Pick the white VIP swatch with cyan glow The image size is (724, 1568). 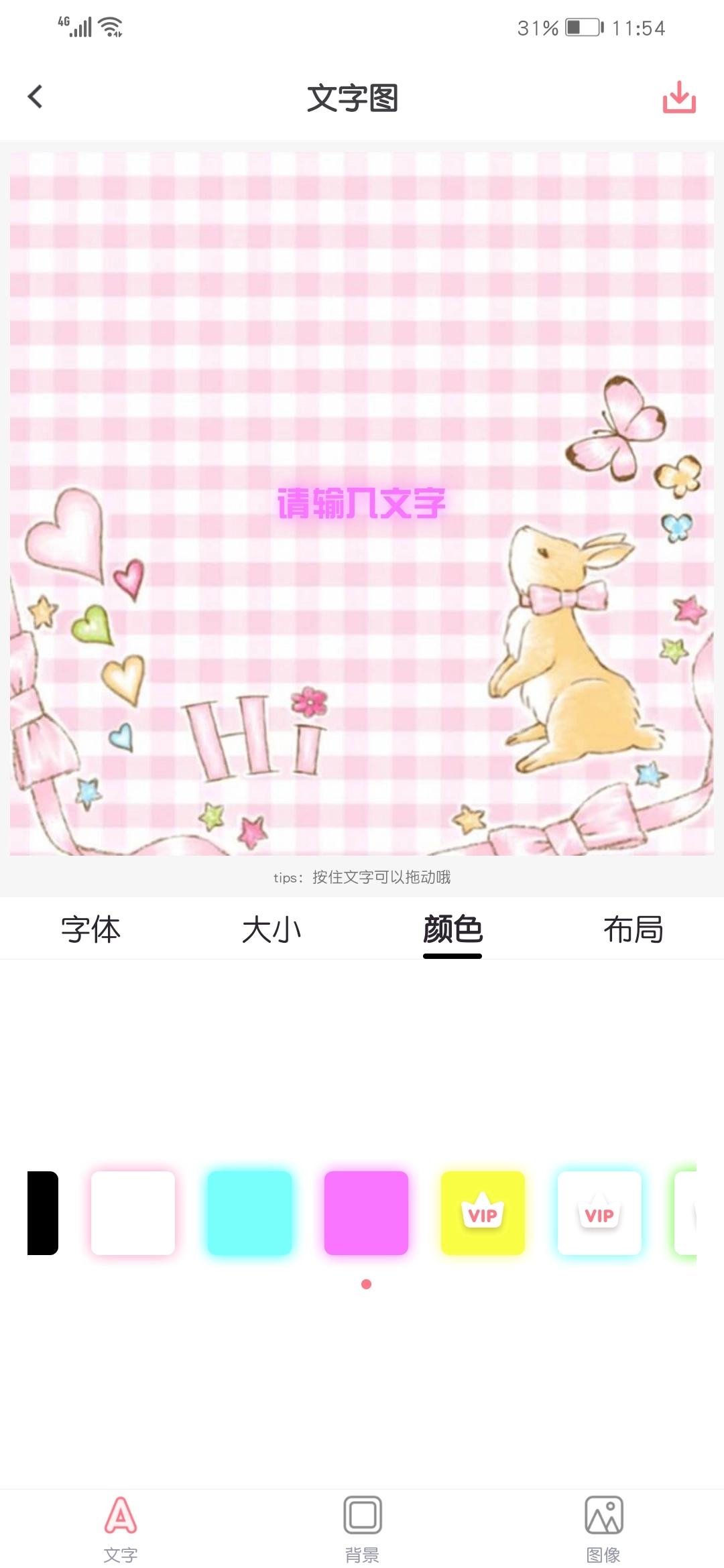pos(599,1213)
